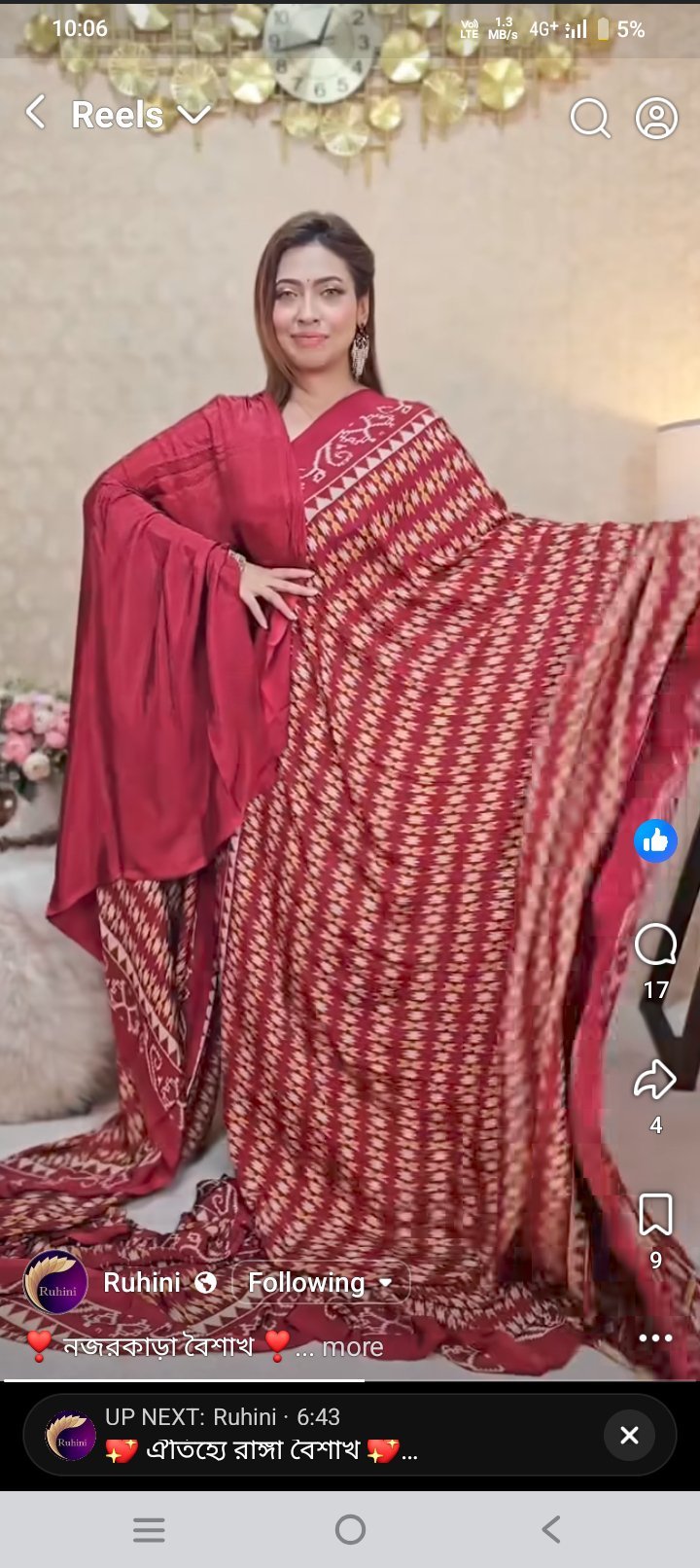Open the search icon
This screenshot has width=700, height=1568.
coord(589,119)
